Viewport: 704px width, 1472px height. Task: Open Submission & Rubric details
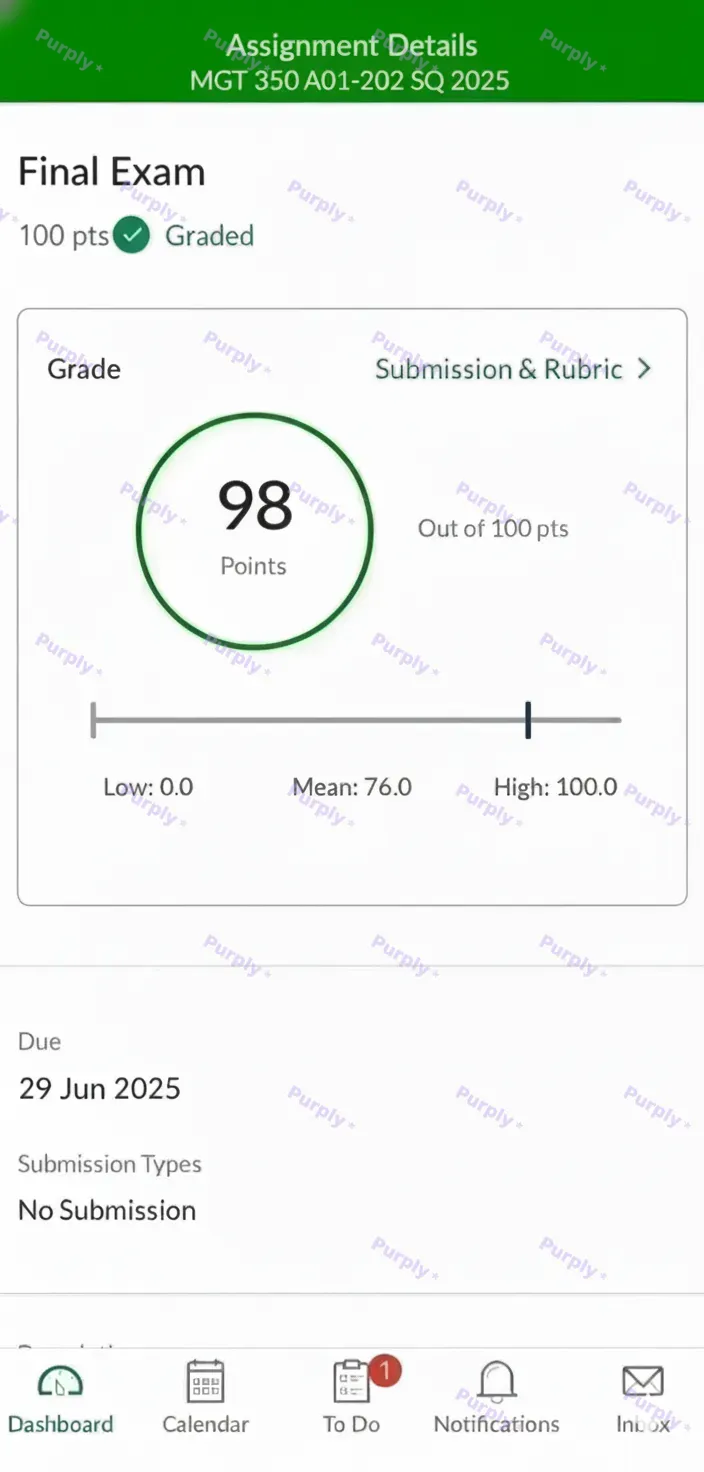tap(512, 369)
